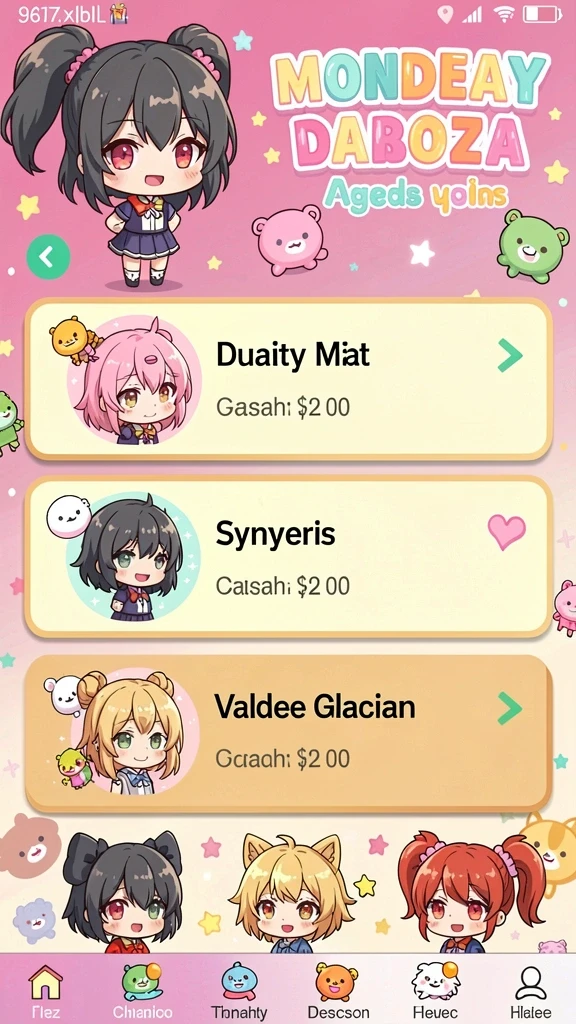Switch to the Chianico tab

pyautogui.click(x=142, y=989)
